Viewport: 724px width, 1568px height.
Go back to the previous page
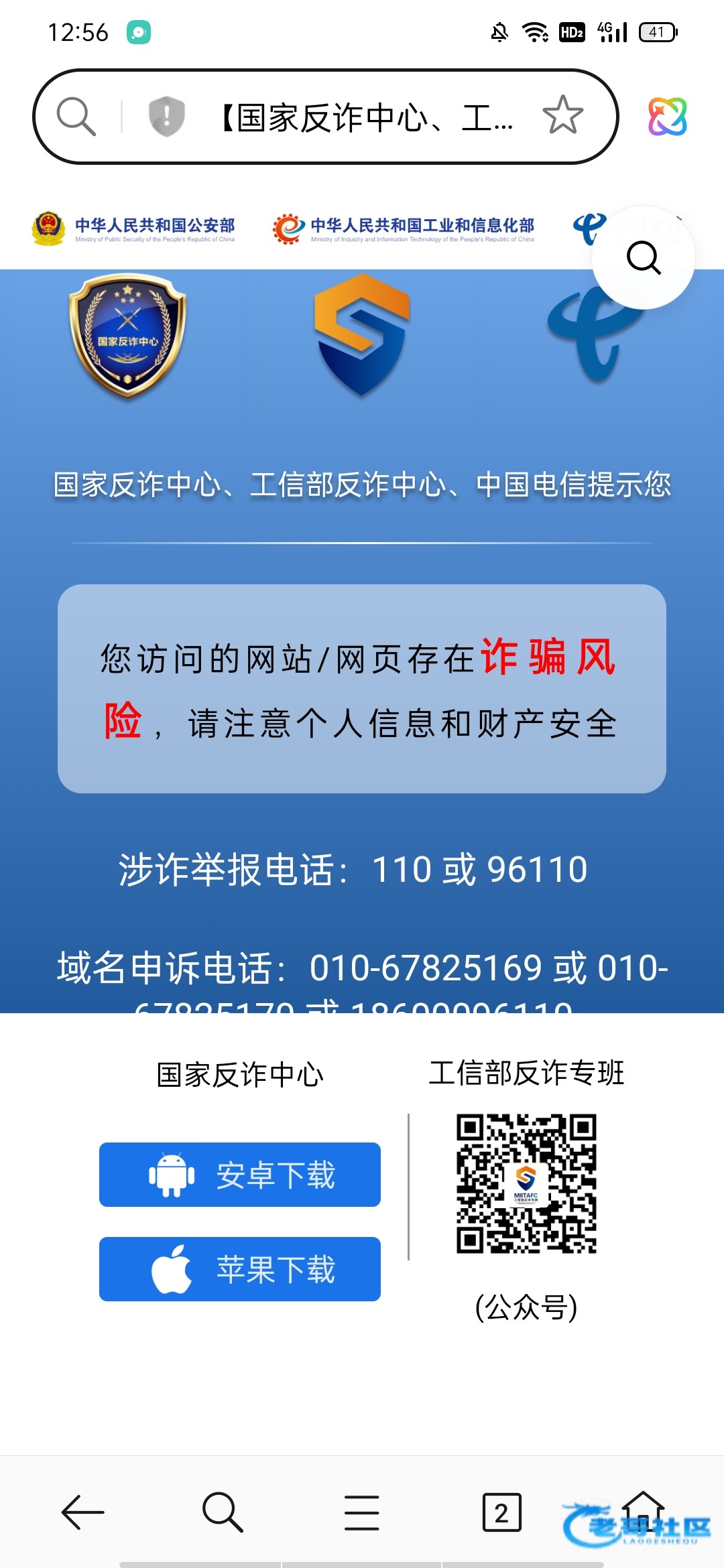pyautogui.click(x=83, y=1512)
